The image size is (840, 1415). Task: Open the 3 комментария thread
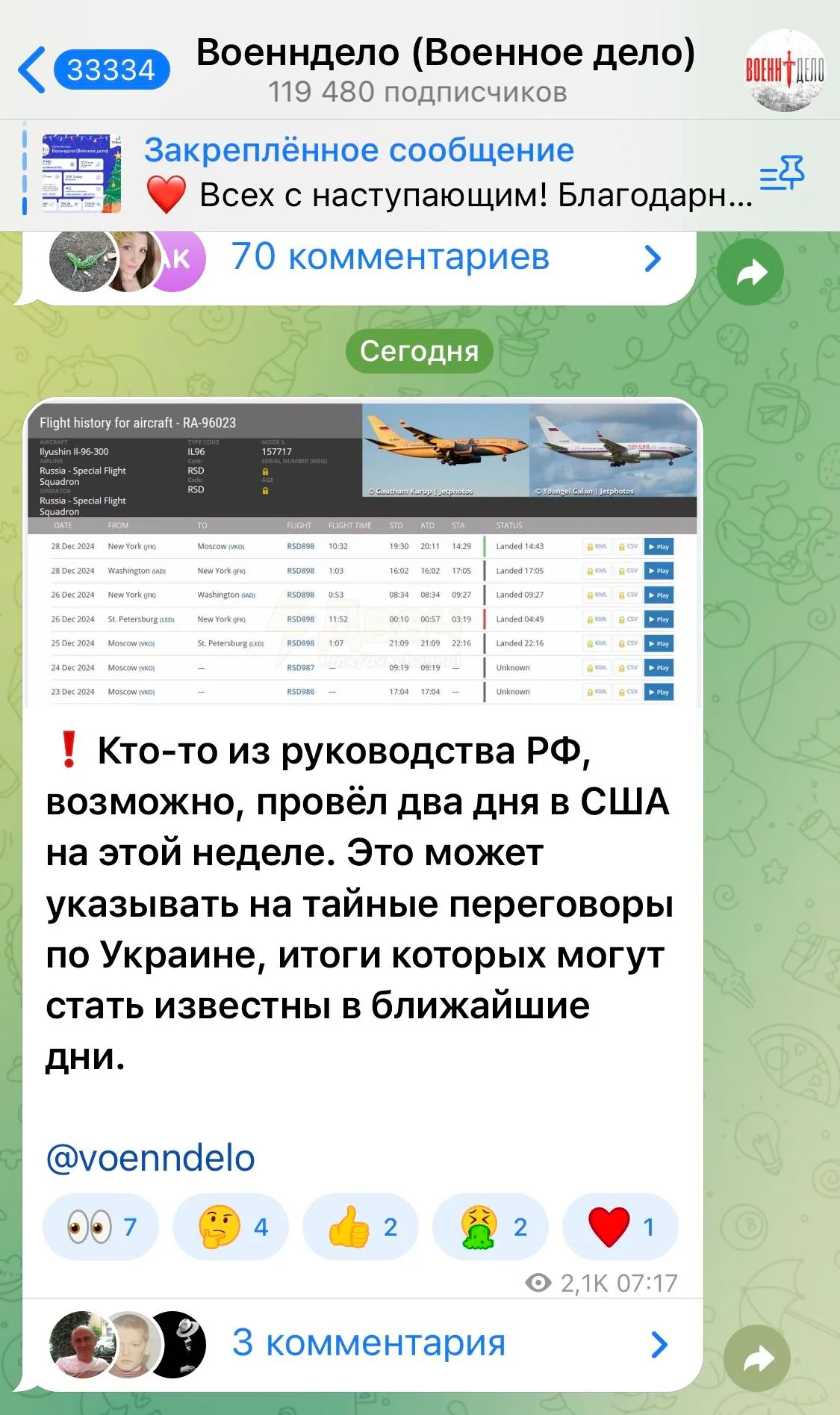pos(363,1344)
